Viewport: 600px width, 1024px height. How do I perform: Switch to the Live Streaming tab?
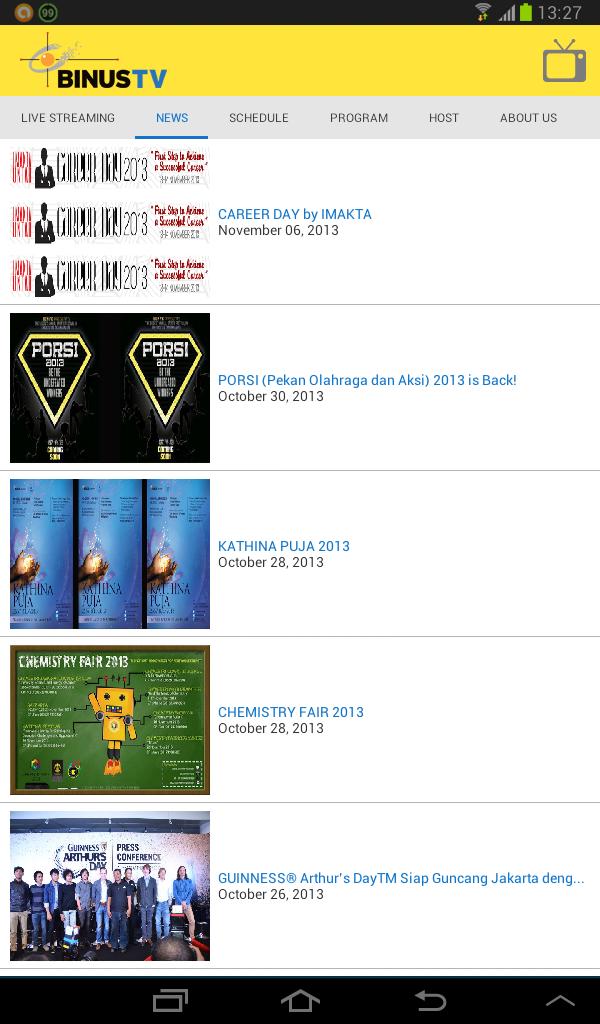(x=68, y=118)
